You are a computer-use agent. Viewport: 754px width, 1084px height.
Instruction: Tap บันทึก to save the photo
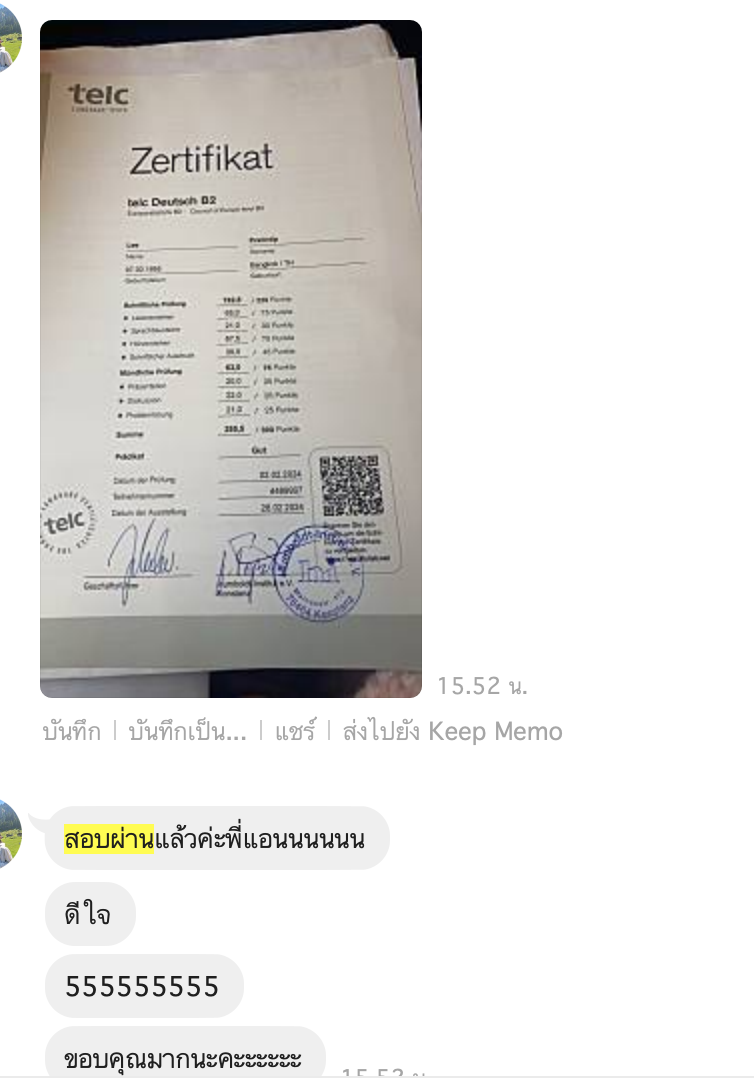tap(71, 732)
